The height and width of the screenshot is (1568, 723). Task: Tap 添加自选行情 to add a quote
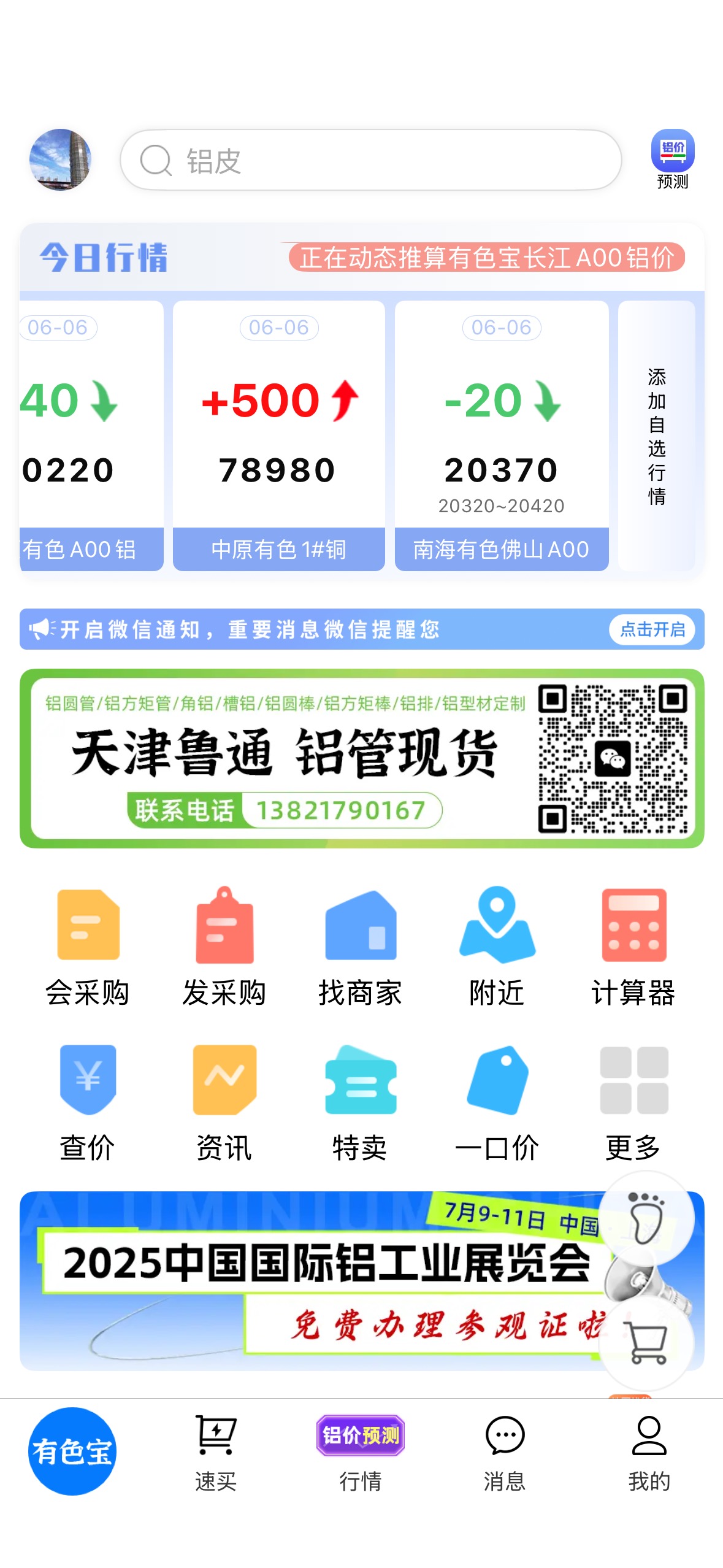657,436
